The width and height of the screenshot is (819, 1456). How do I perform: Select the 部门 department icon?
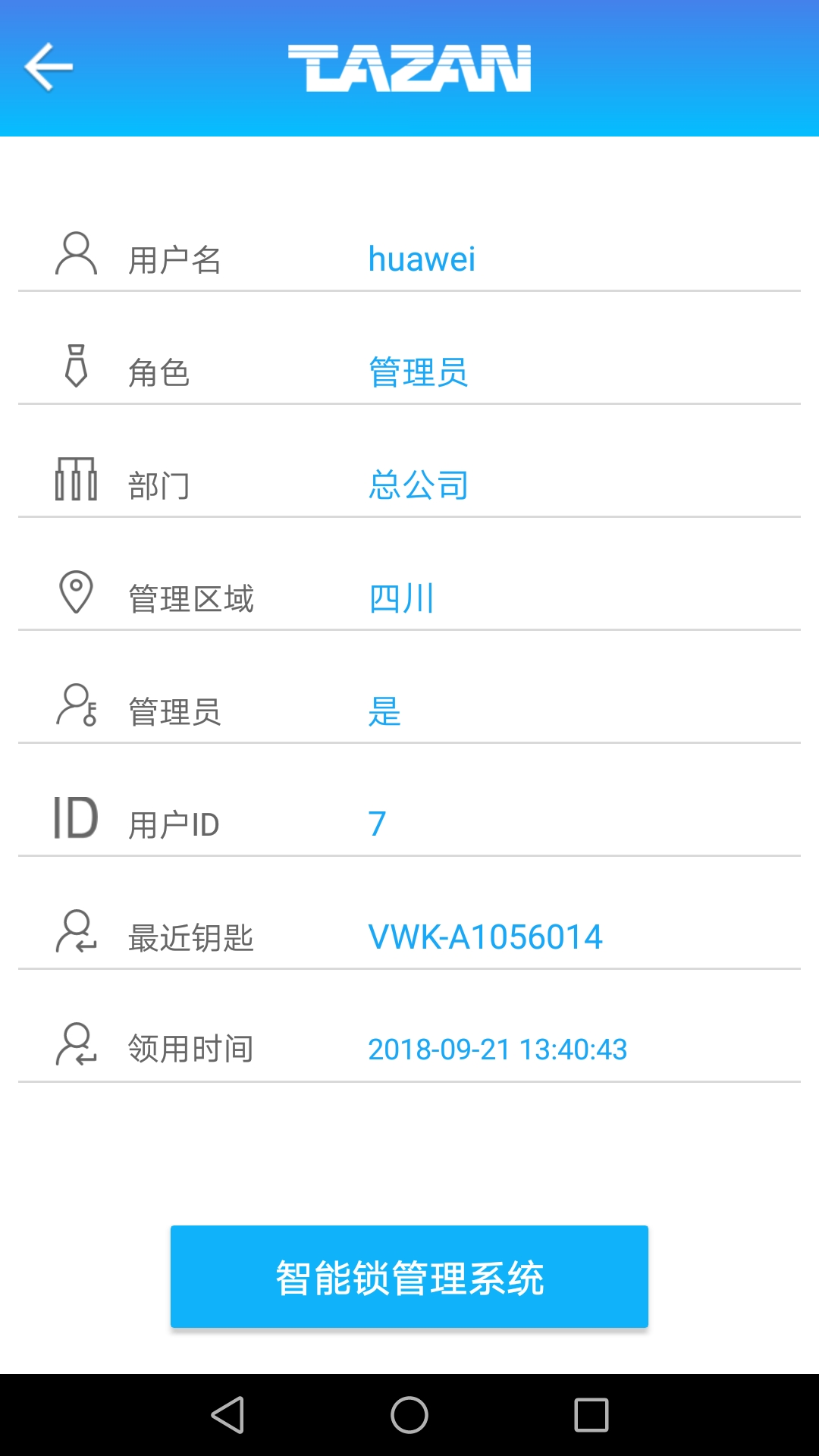(x=76, y=480)
